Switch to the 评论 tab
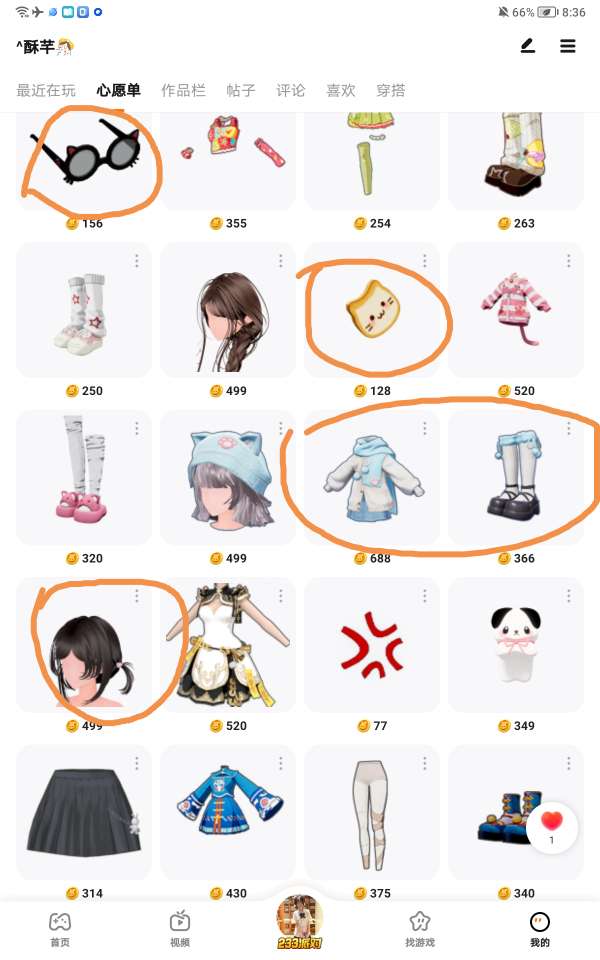600x960 pixels. (291, 90)
